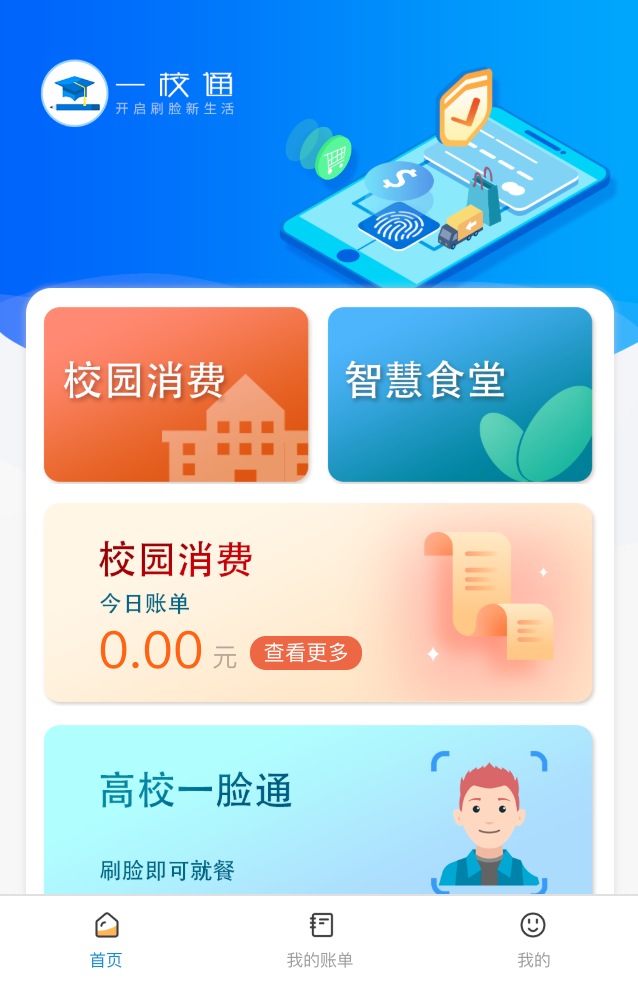Viewport: 638px width, 990px height.
Task: Tap the 查看更多 button
Action: point(306,653)
